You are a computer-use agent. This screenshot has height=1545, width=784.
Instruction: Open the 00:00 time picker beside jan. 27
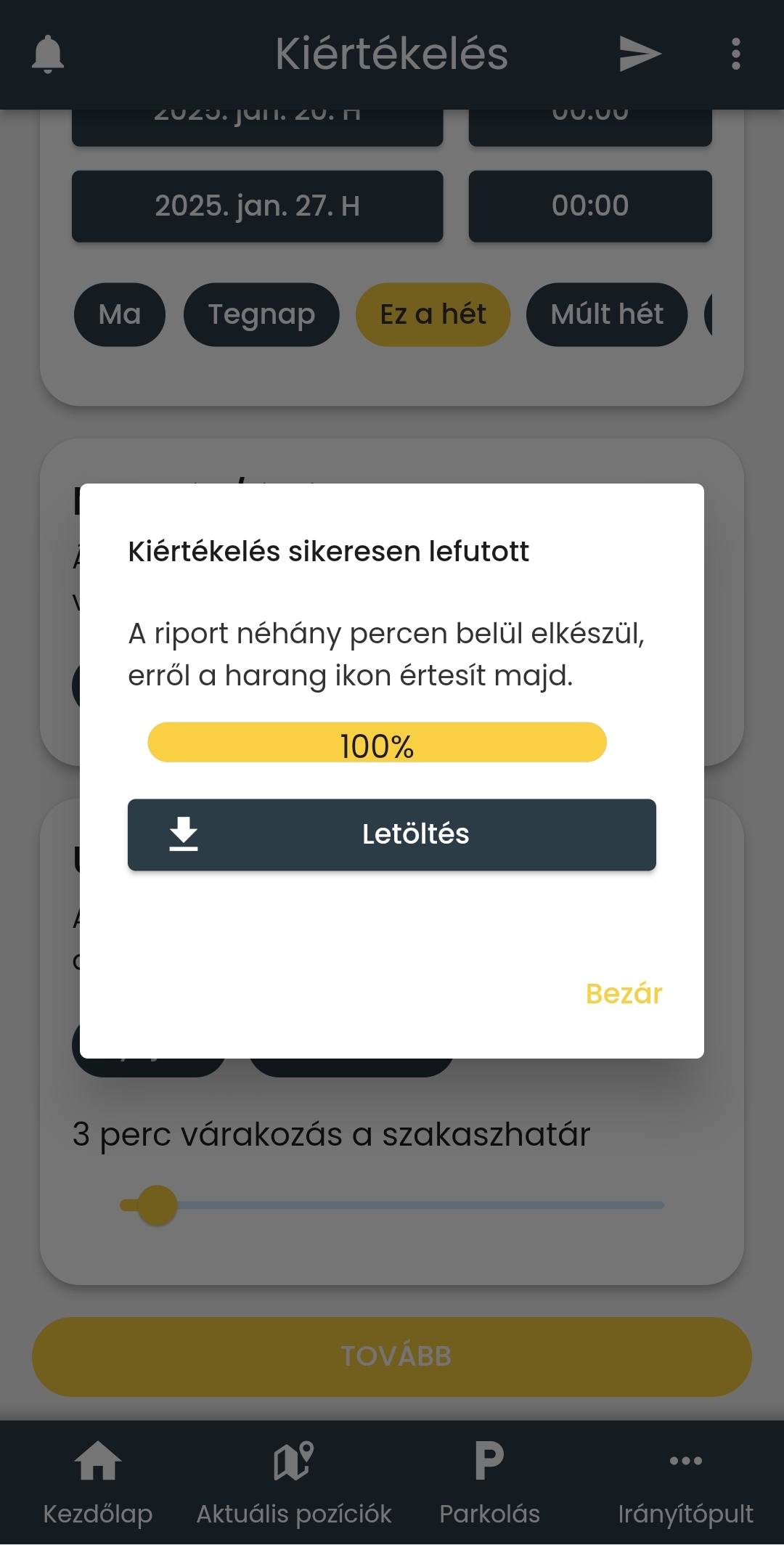coord(589,206)
